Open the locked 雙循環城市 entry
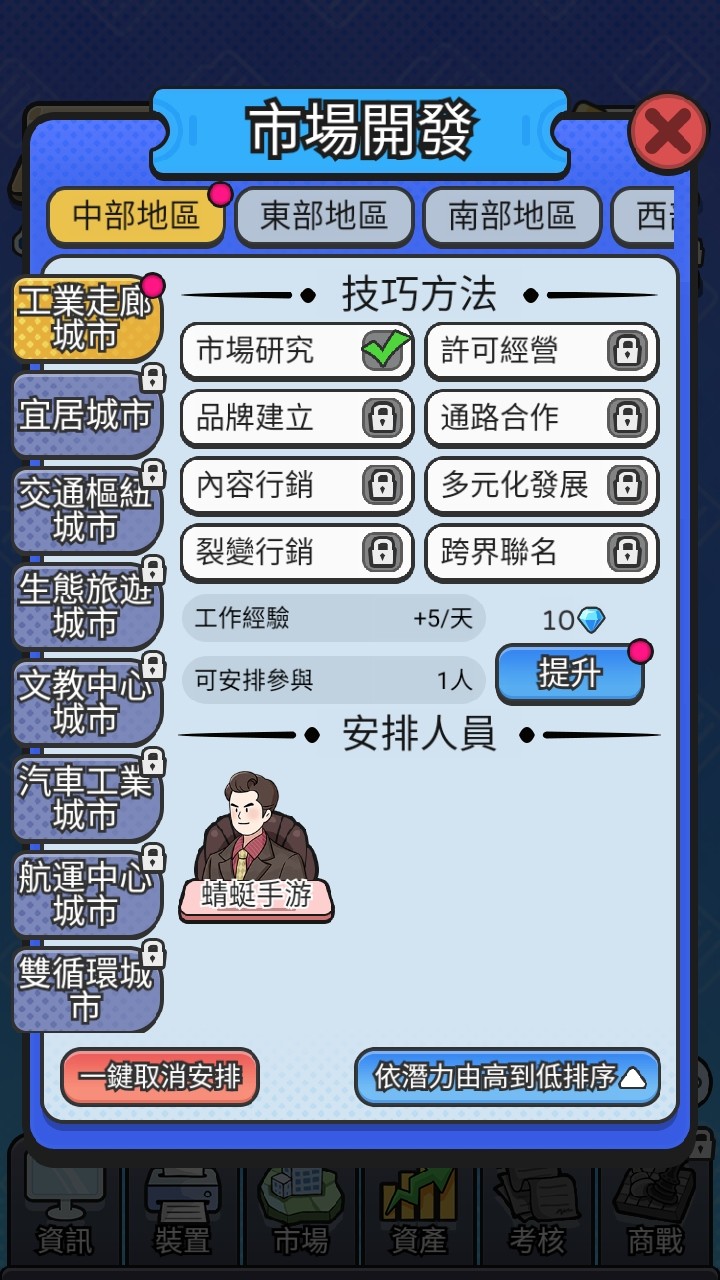 [86, 990]
